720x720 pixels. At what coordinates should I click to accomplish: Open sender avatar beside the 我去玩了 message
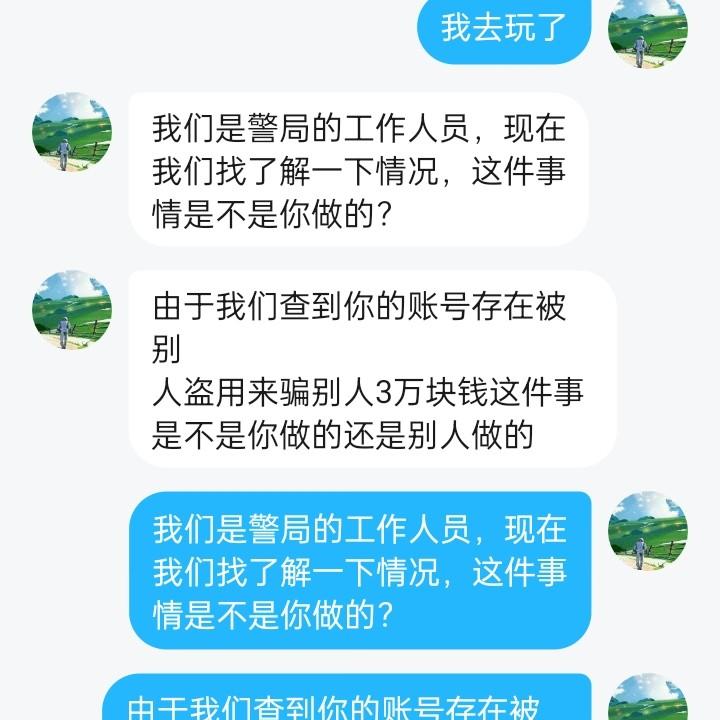coord(647,30)
